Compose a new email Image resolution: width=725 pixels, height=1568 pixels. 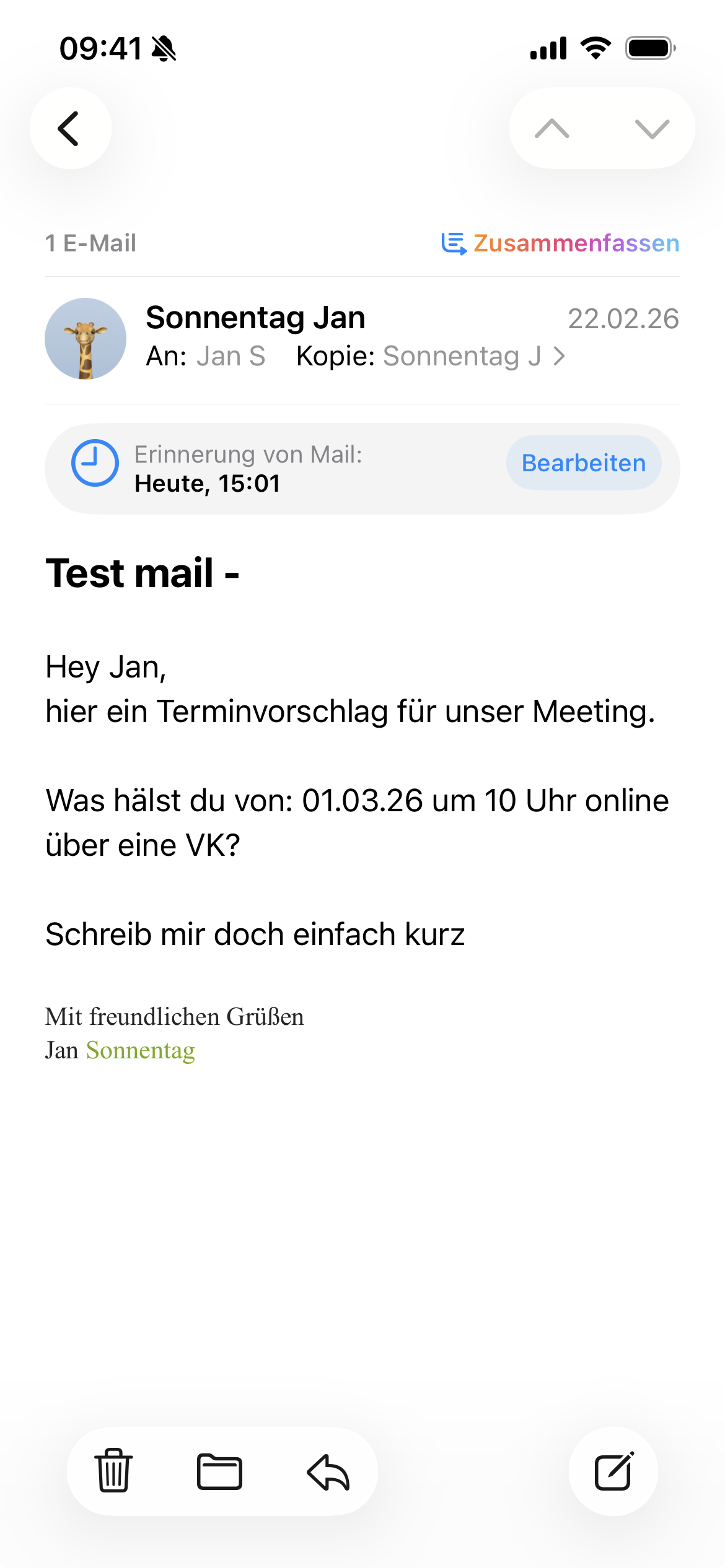tap(613, 1471)
